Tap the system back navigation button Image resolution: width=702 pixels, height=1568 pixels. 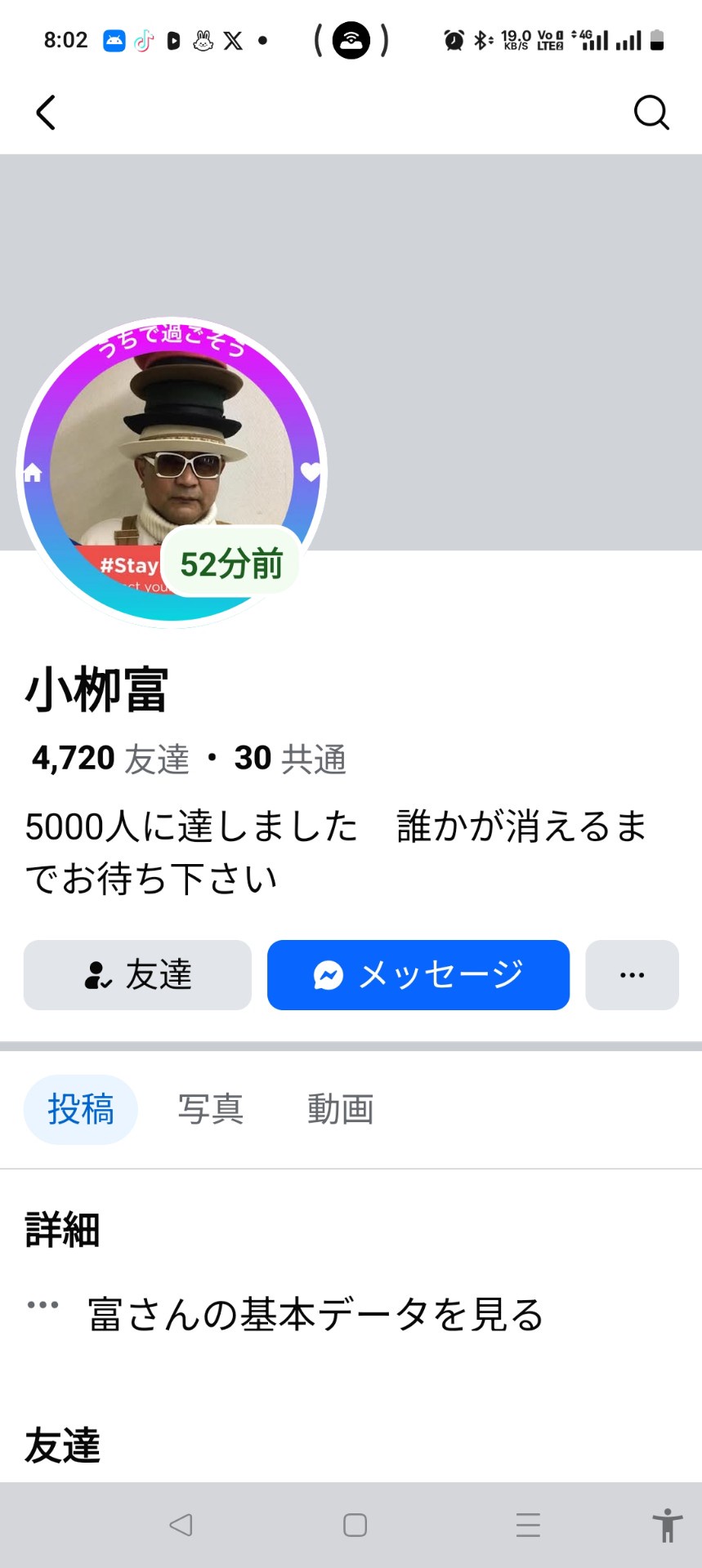181,1525
